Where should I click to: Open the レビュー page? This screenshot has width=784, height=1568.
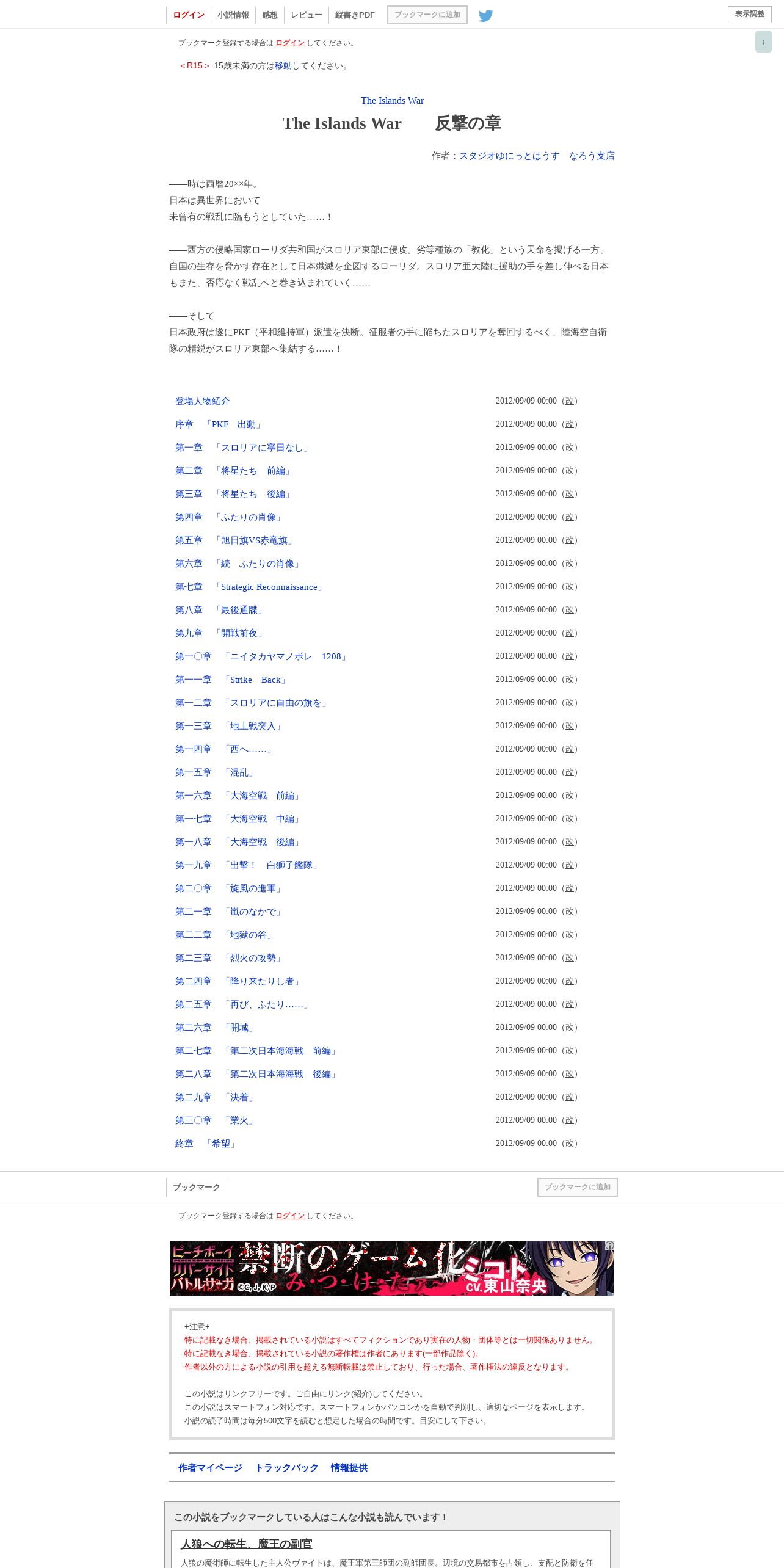coord(307,15)
